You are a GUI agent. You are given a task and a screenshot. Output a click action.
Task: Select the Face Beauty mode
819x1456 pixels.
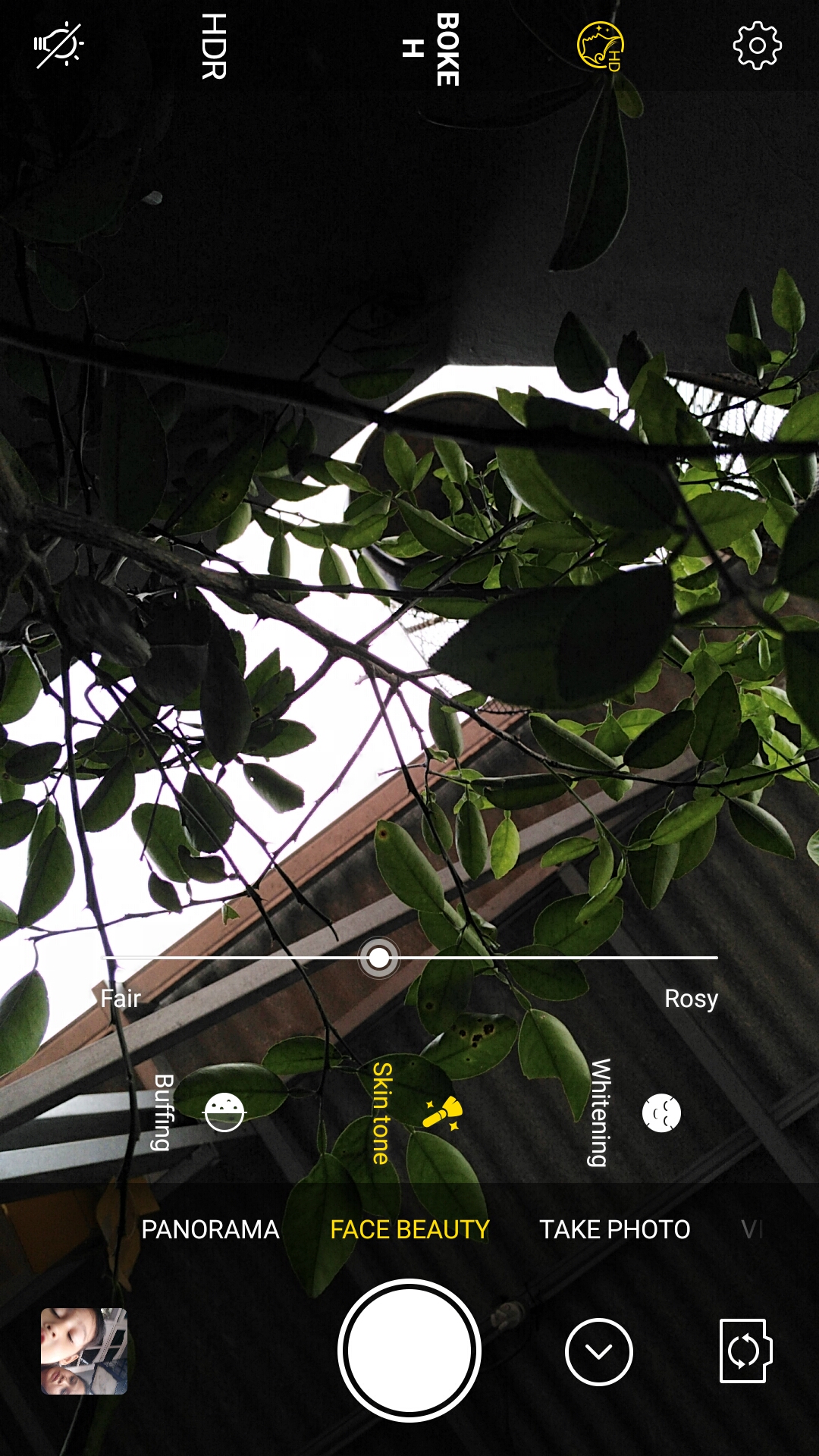(x=409, y=1229)
